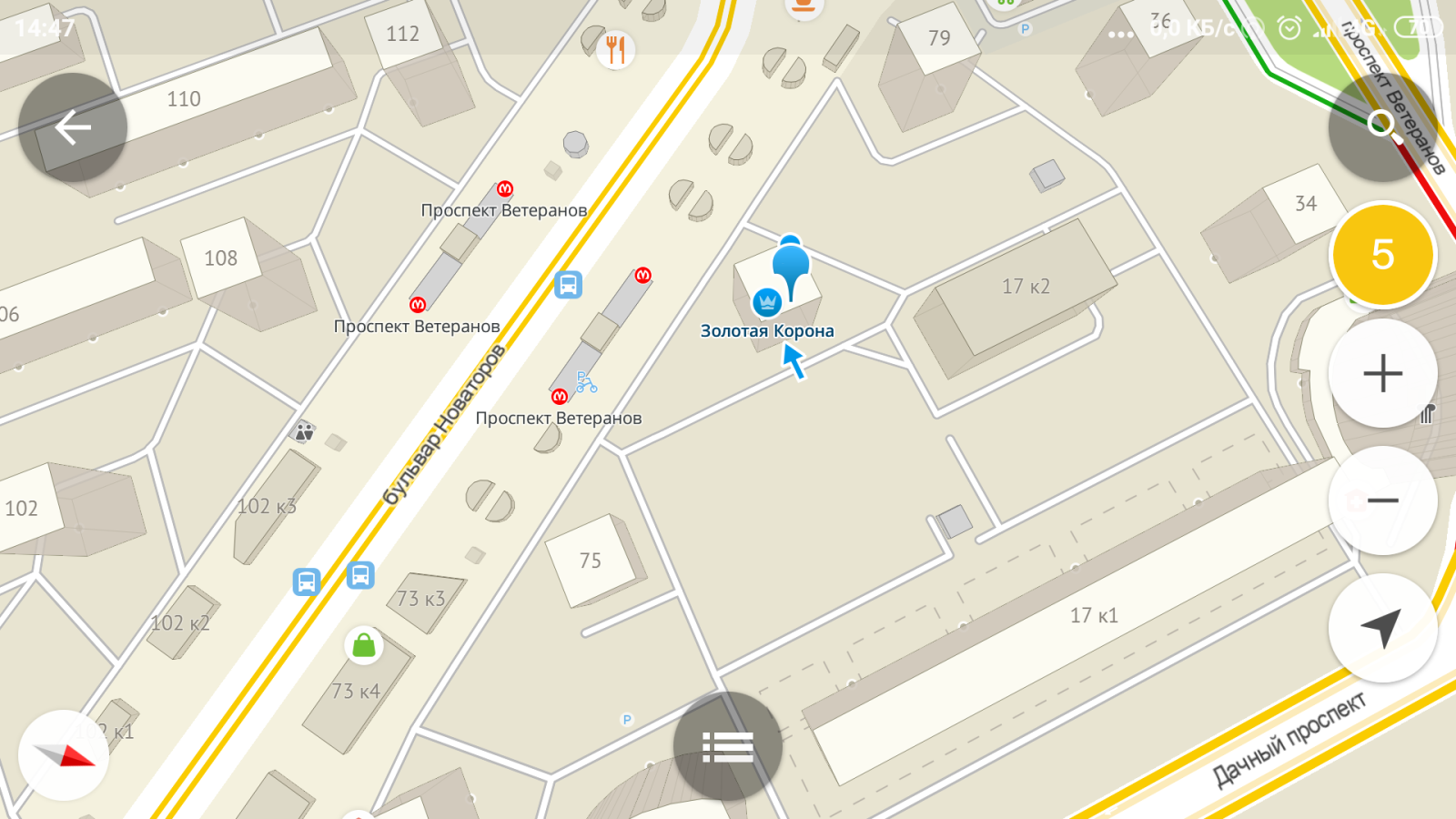Zoom out with the minus button
Screen dimensions: 1456x819
point(1382,500)
